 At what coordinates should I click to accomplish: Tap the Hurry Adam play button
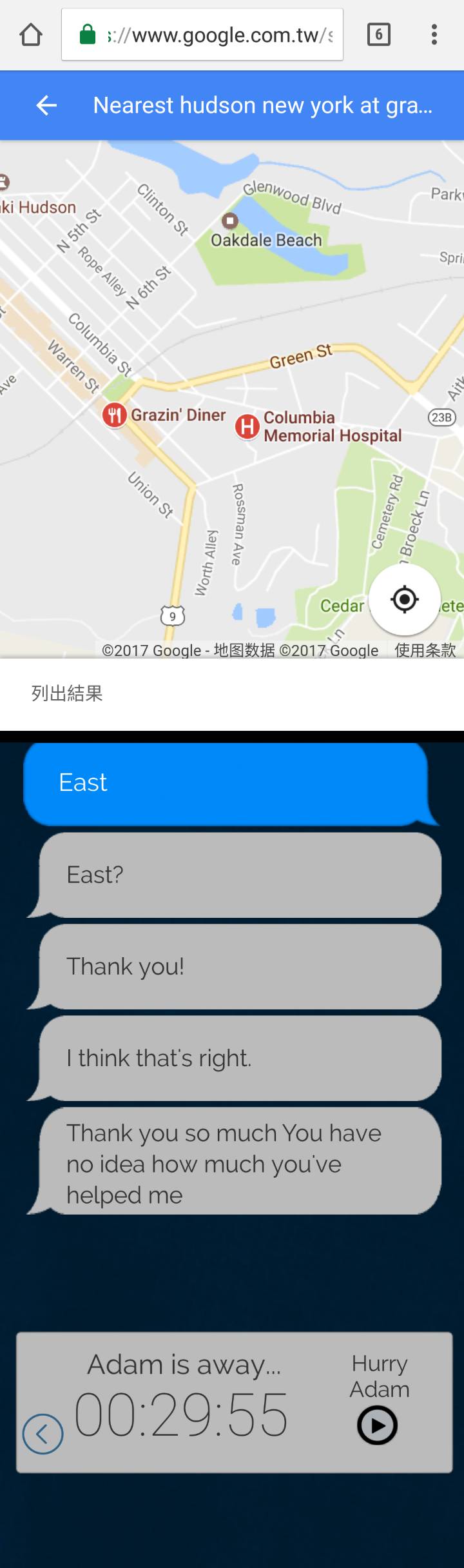coord(377,1425)
